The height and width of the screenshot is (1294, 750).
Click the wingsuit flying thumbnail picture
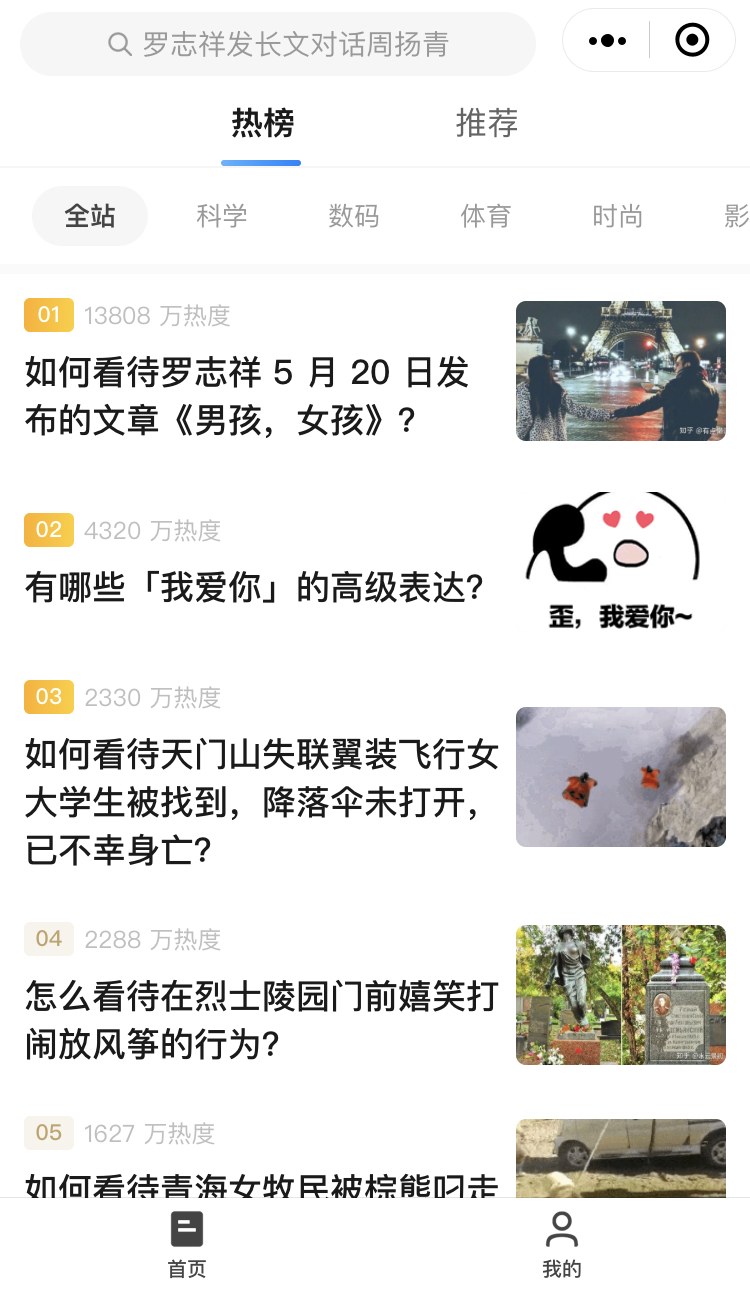pos(620,776)
